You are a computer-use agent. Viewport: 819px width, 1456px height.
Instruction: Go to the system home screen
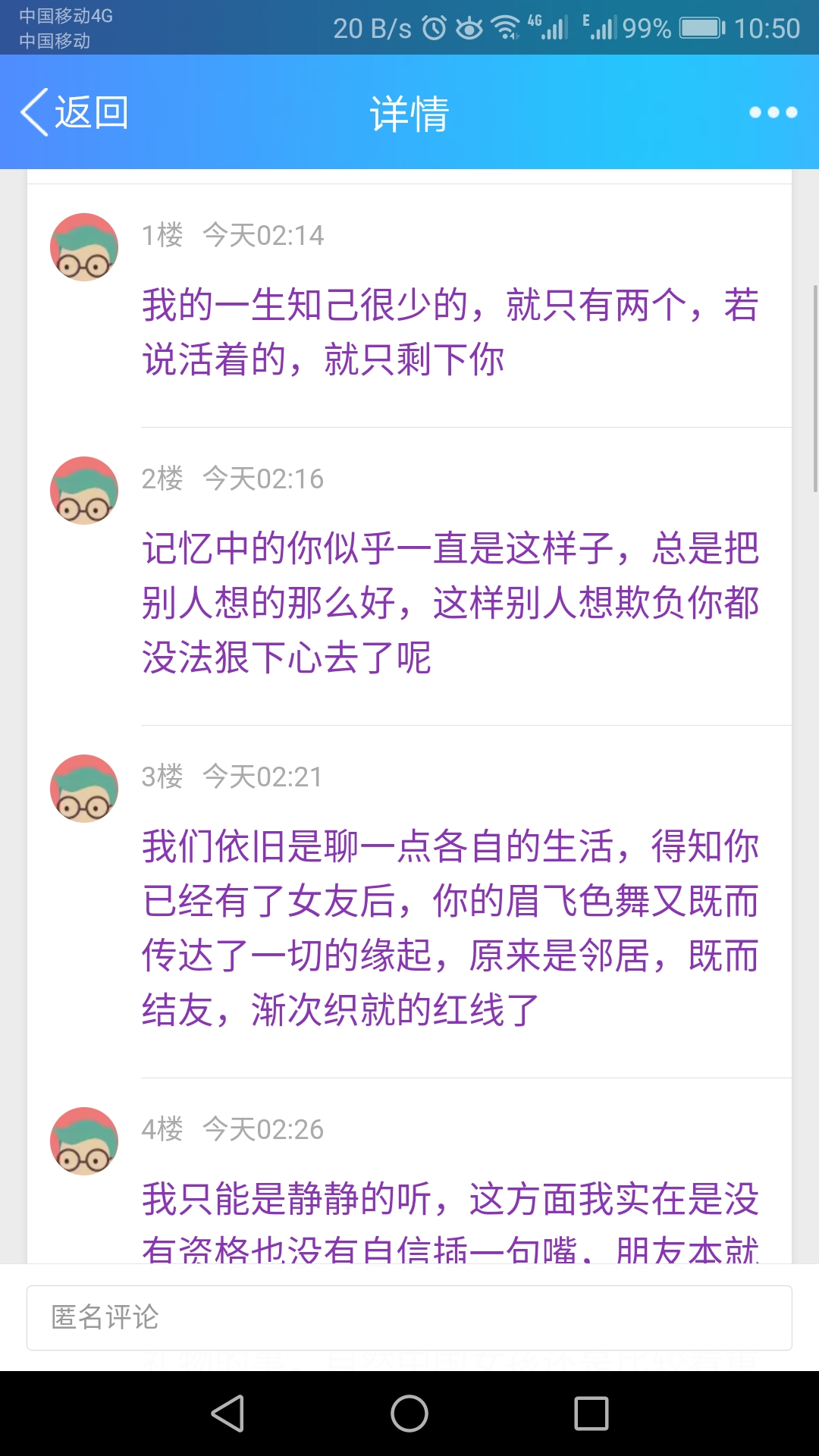click(x=409, y=1414)
